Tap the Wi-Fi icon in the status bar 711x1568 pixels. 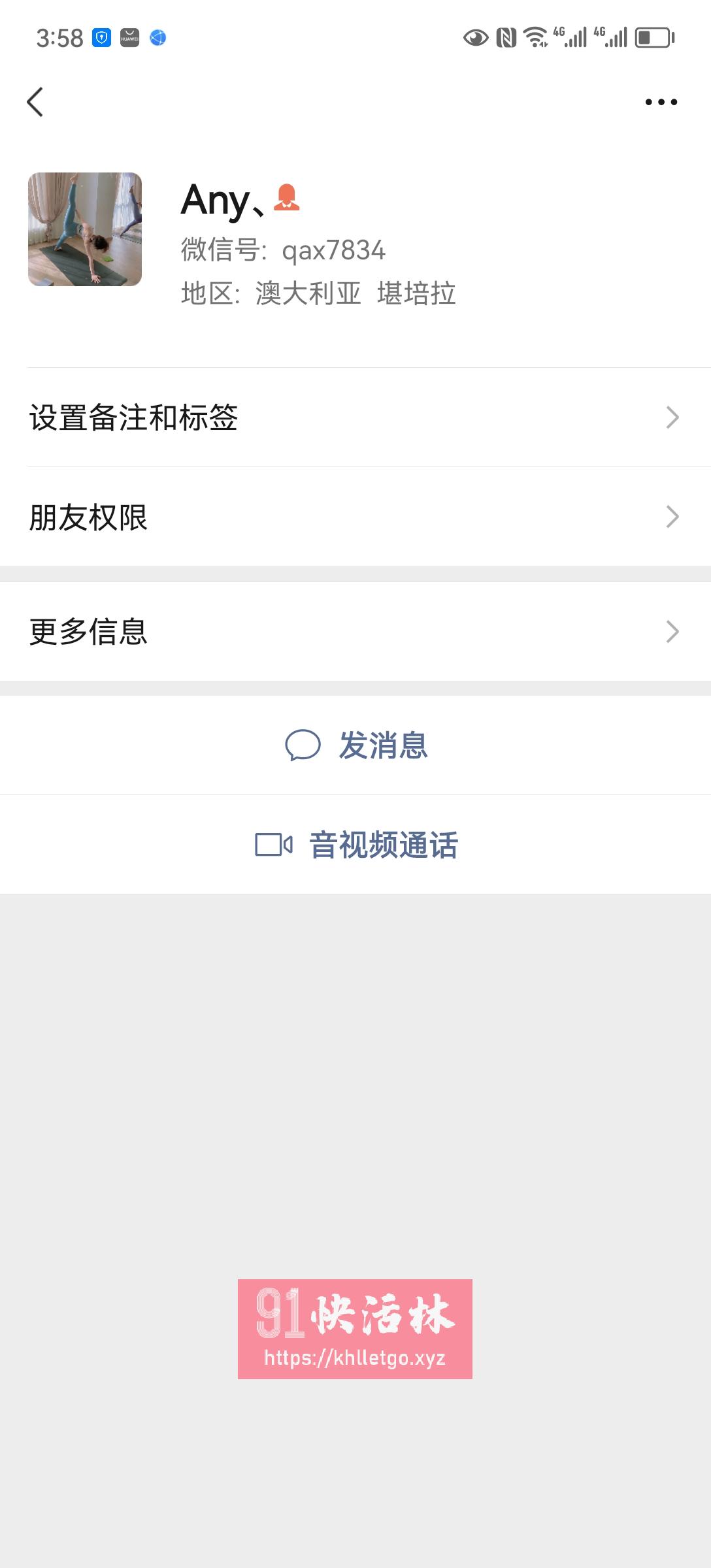coord(535,39)
